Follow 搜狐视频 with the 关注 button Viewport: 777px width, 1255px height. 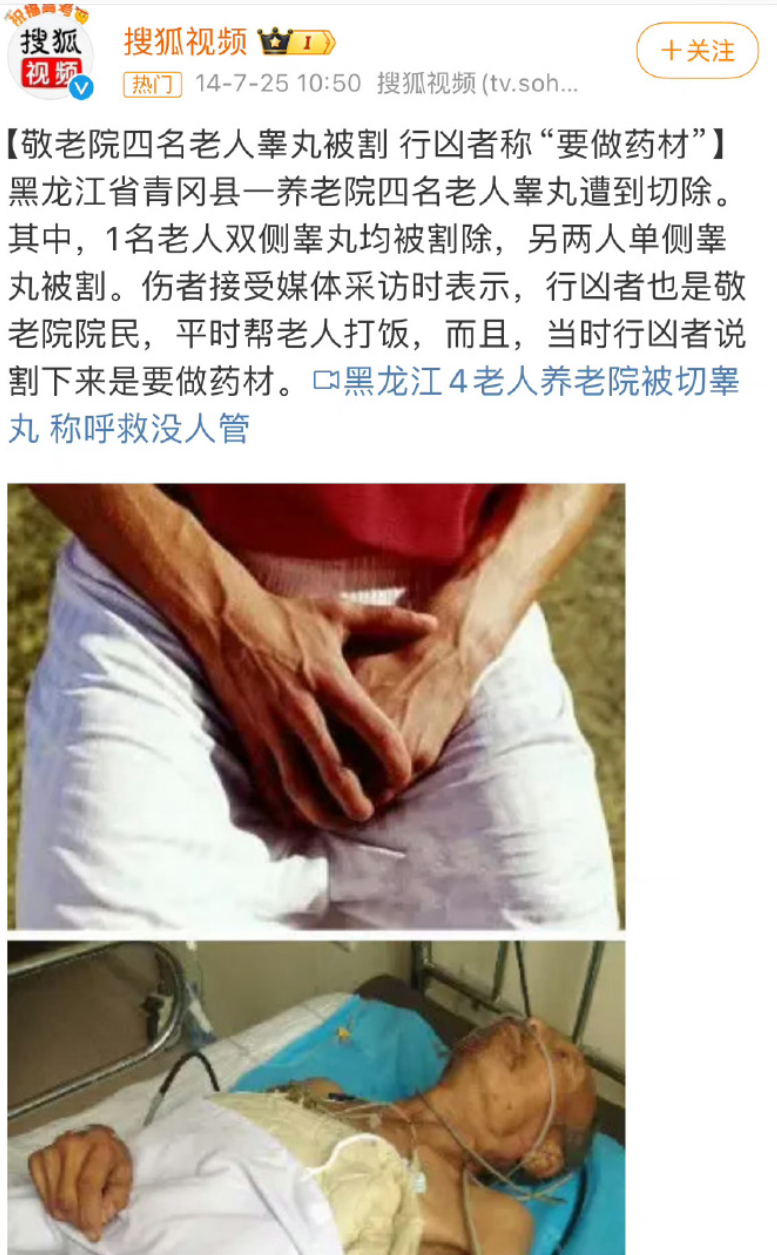tap(697, 50)
